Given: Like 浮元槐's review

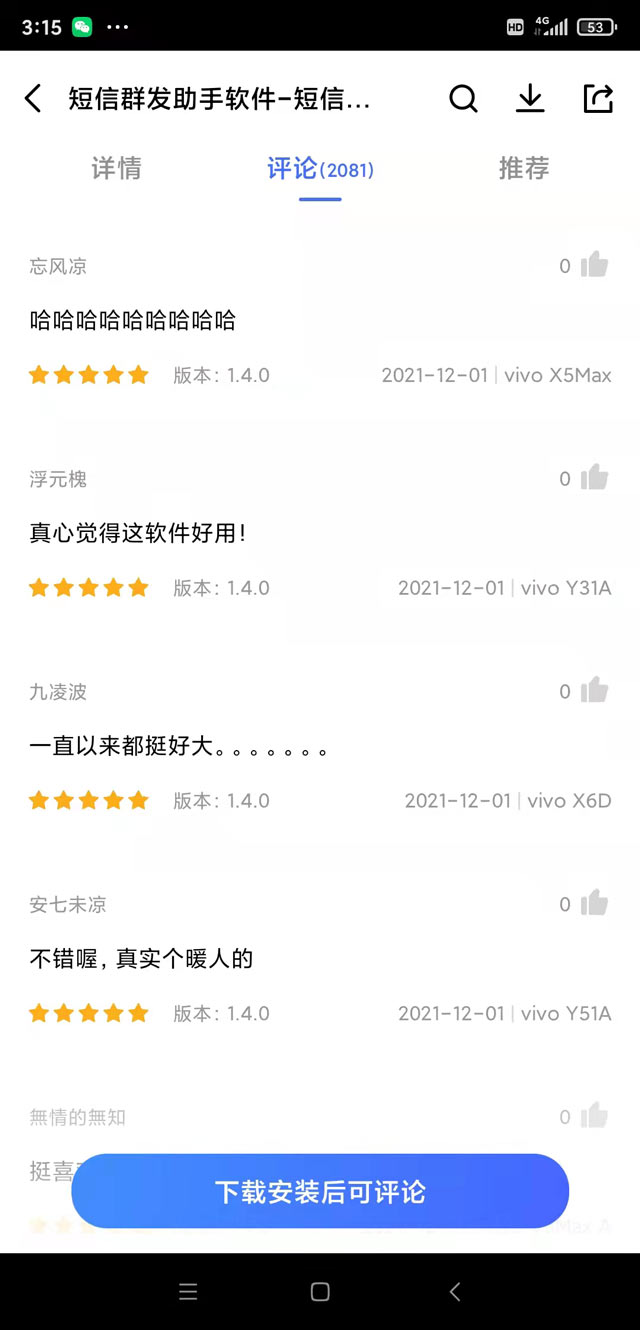Looking at the screenshot, I should pyautogui.click(x=594, y=478).
